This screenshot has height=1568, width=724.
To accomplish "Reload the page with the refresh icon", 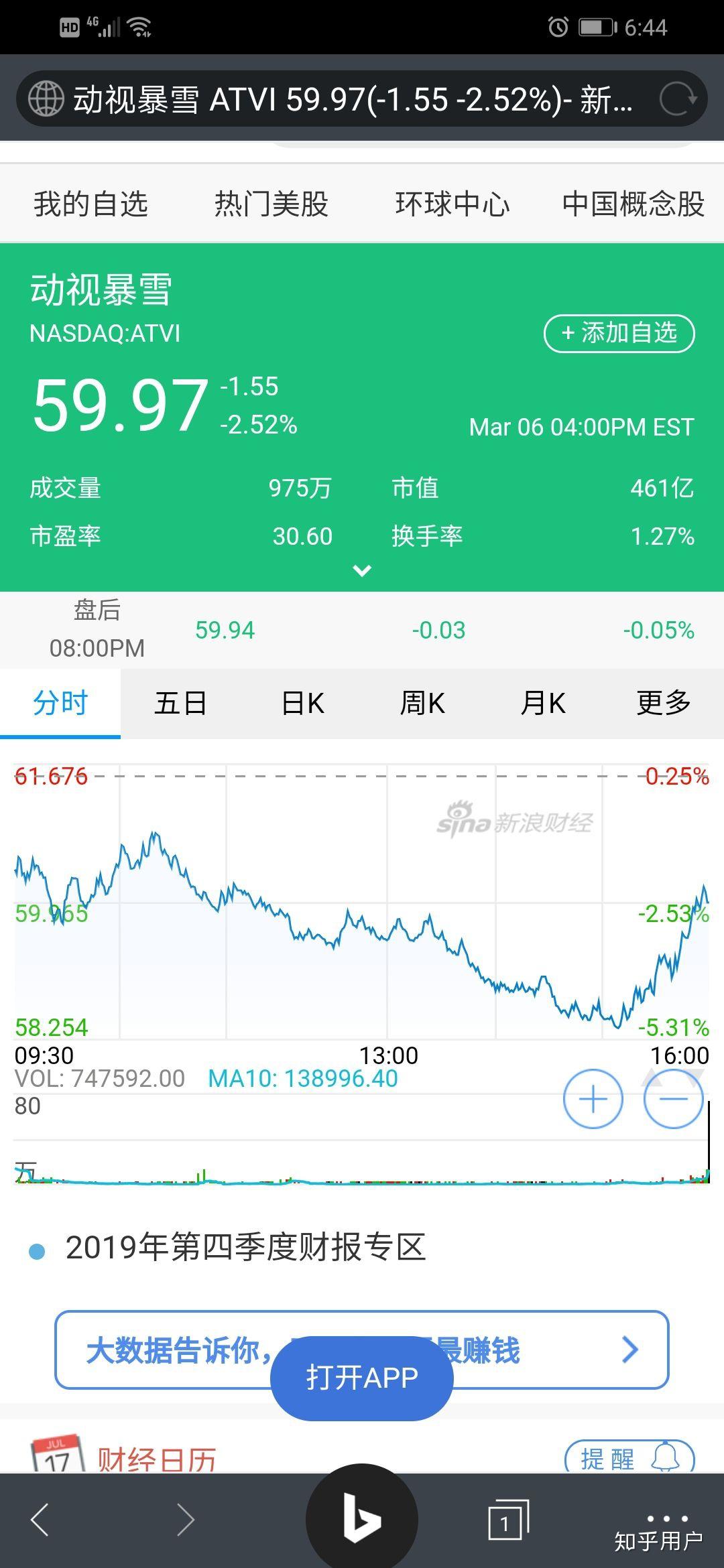I will (x=678, y=99).
